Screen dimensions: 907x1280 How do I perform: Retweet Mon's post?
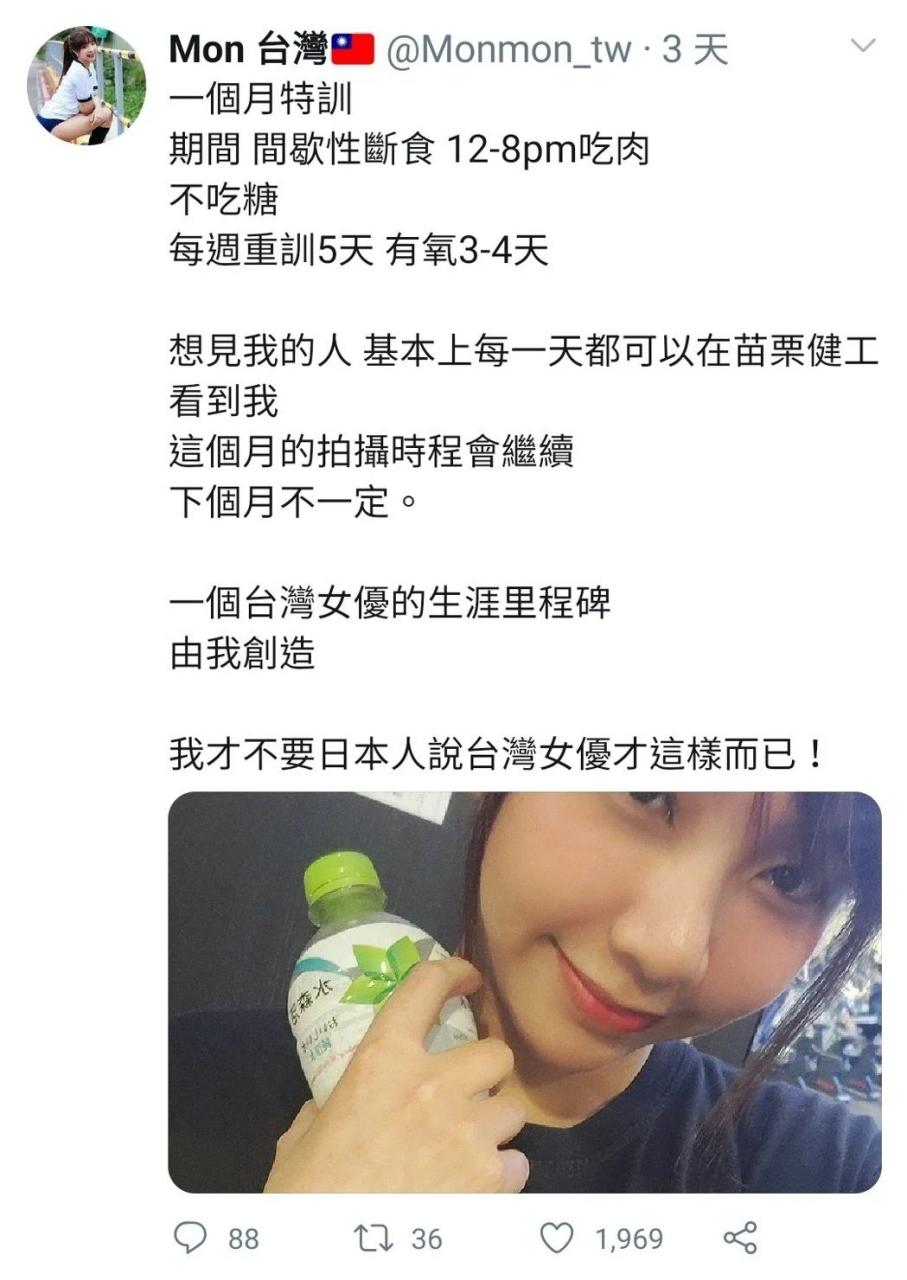pyautogui.click(x=374, y=1238)
